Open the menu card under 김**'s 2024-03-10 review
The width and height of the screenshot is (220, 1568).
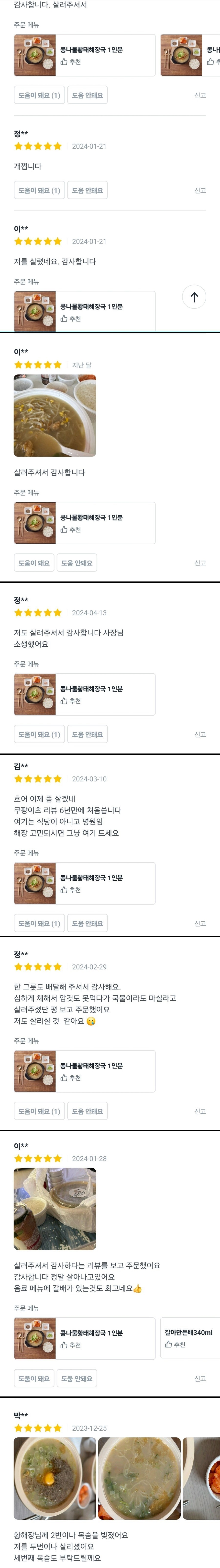tap(84, 883)
